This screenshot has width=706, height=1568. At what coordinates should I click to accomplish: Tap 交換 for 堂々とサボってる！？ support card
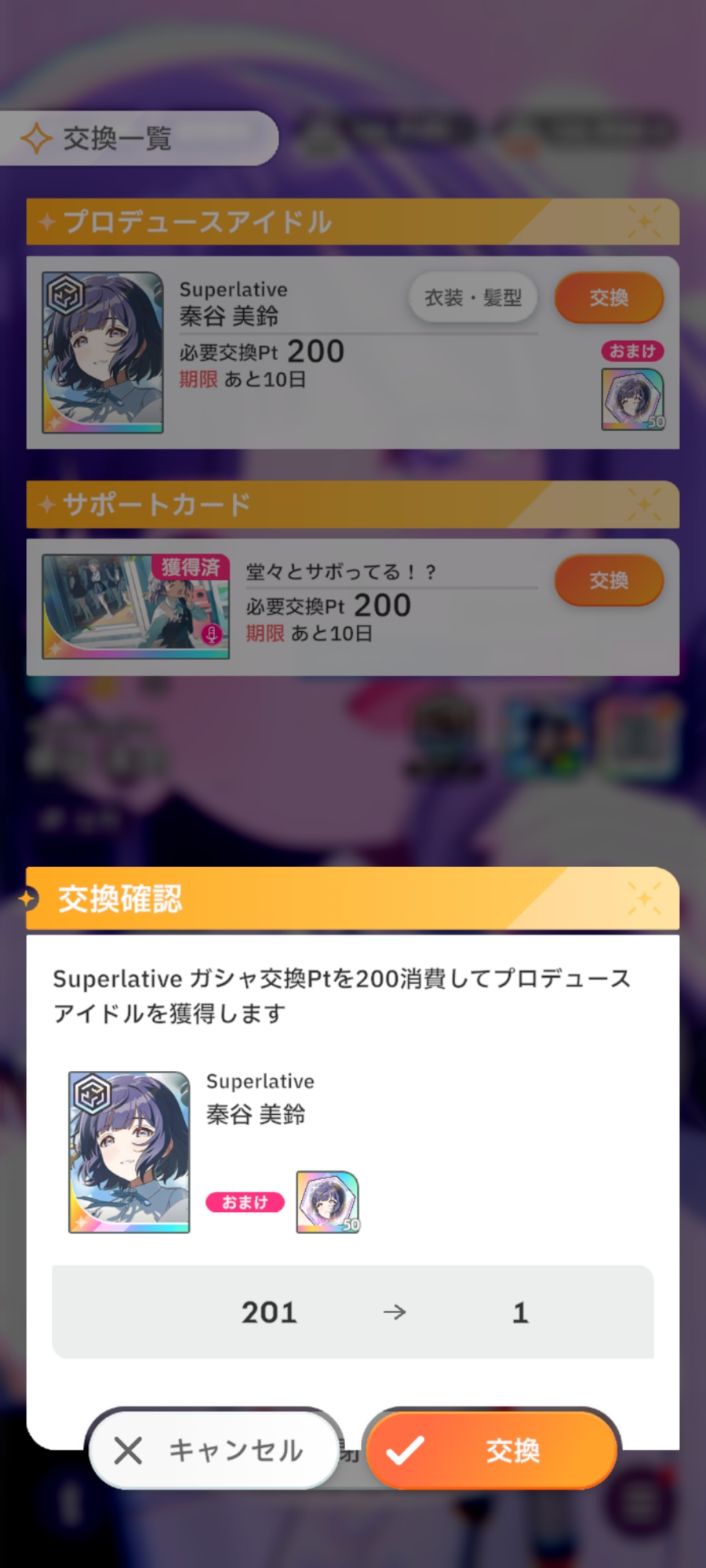pos(609,580)
